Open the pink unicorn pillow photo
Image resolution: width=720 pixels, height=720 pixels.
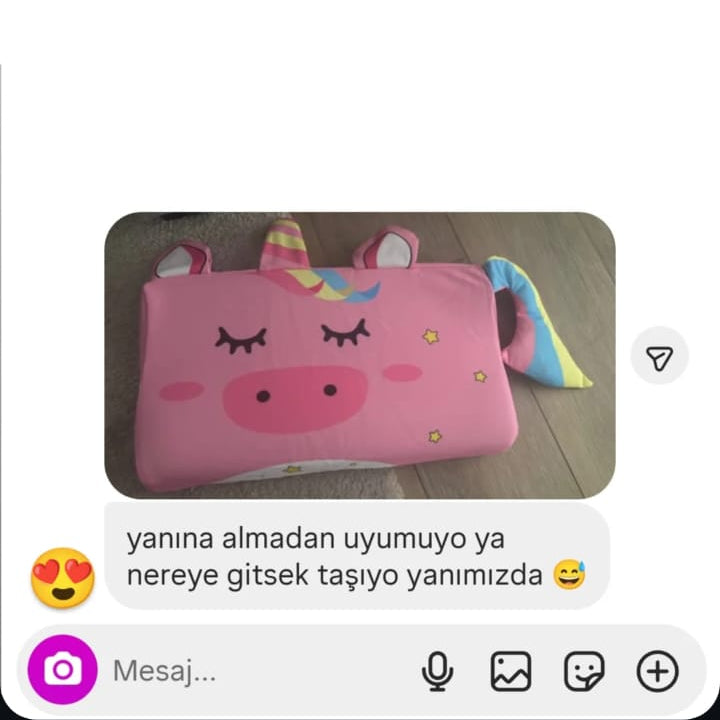(x=360, y=355)
